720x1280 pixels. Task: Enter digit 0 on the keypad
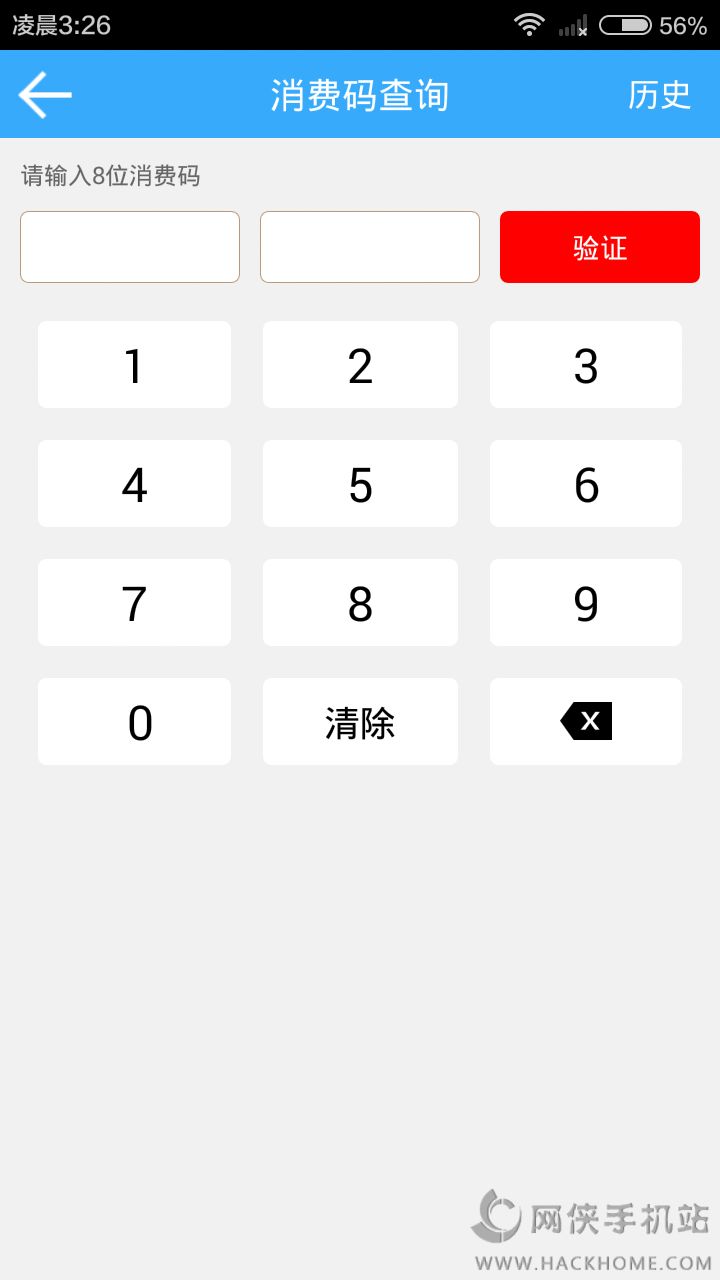pyautogui.click(x=134, y=722)
